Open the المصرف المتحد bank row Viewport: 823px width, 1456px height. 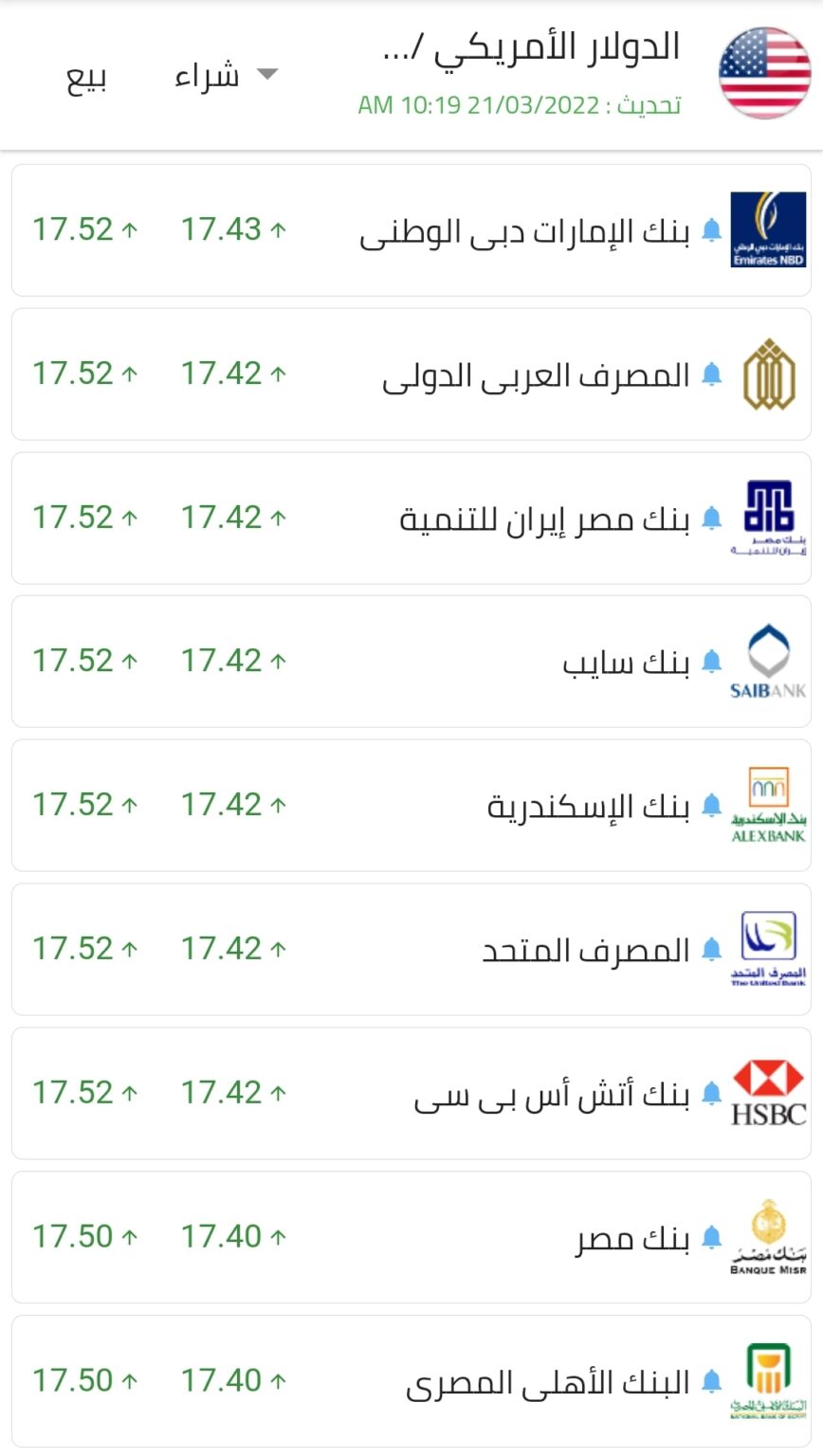tap(411, 949)
